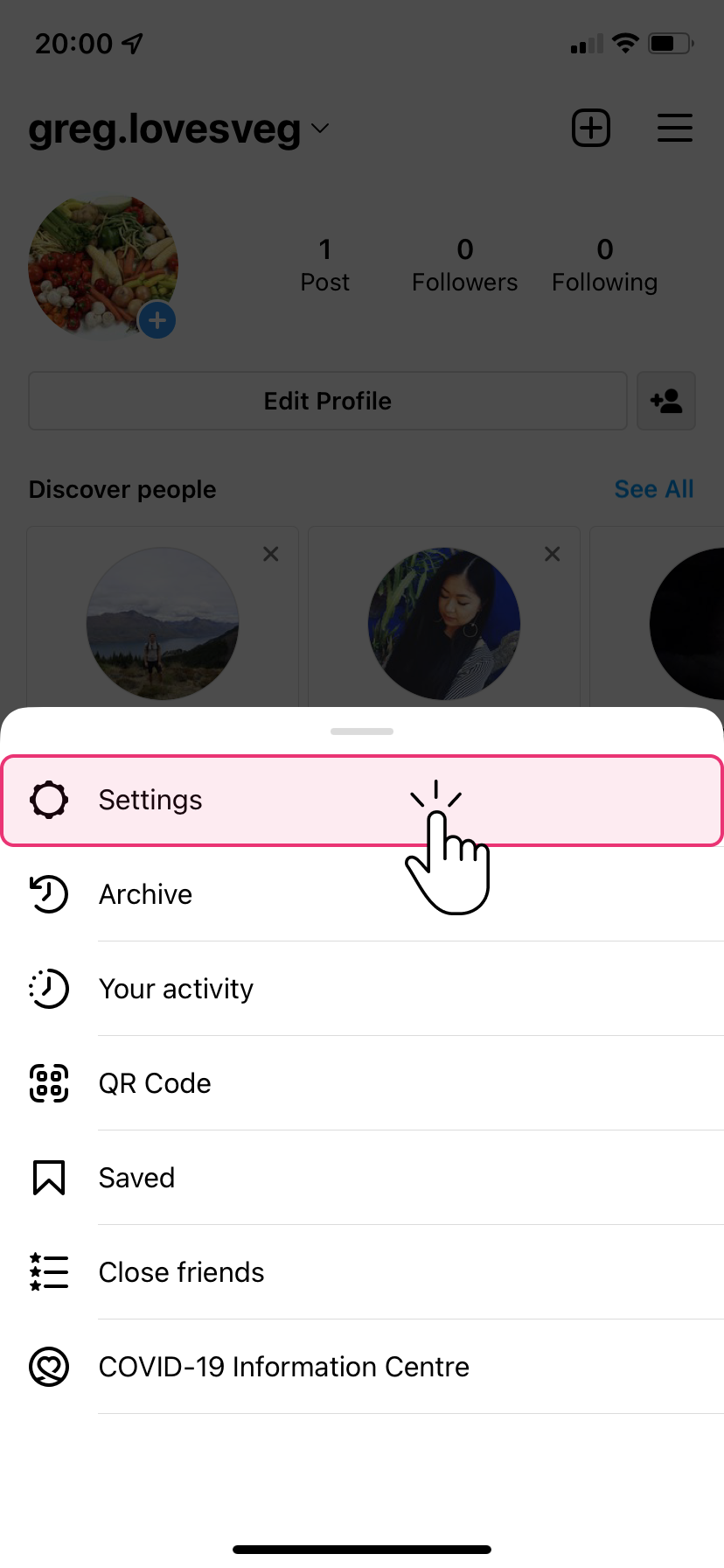Open COVID-19 Information Centre

(x=283, y=1367)
